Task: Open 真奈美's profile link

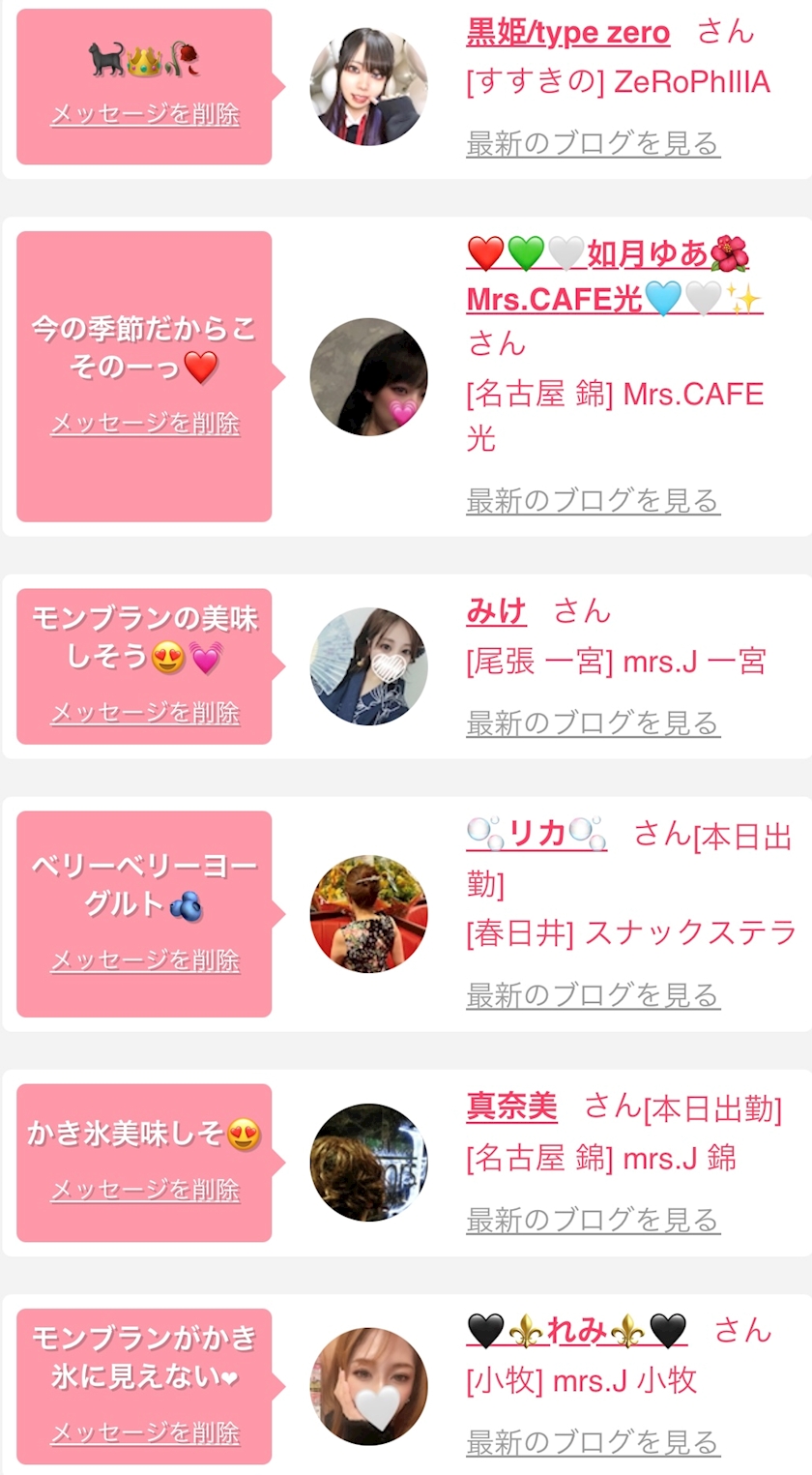Action: (x=511, y=1106)
